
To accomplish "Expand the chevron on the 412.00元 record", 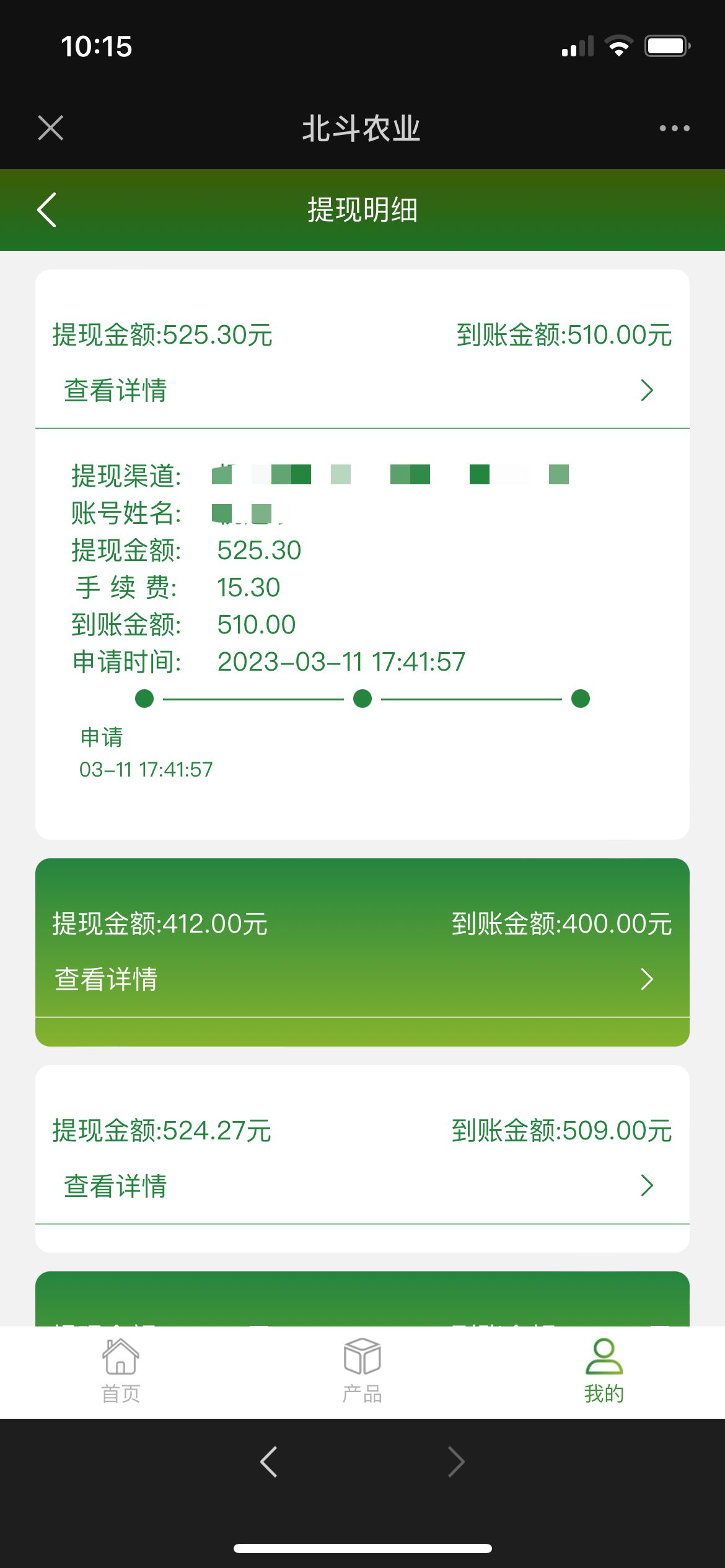I will pyautogui.click(x=648, y=978).
